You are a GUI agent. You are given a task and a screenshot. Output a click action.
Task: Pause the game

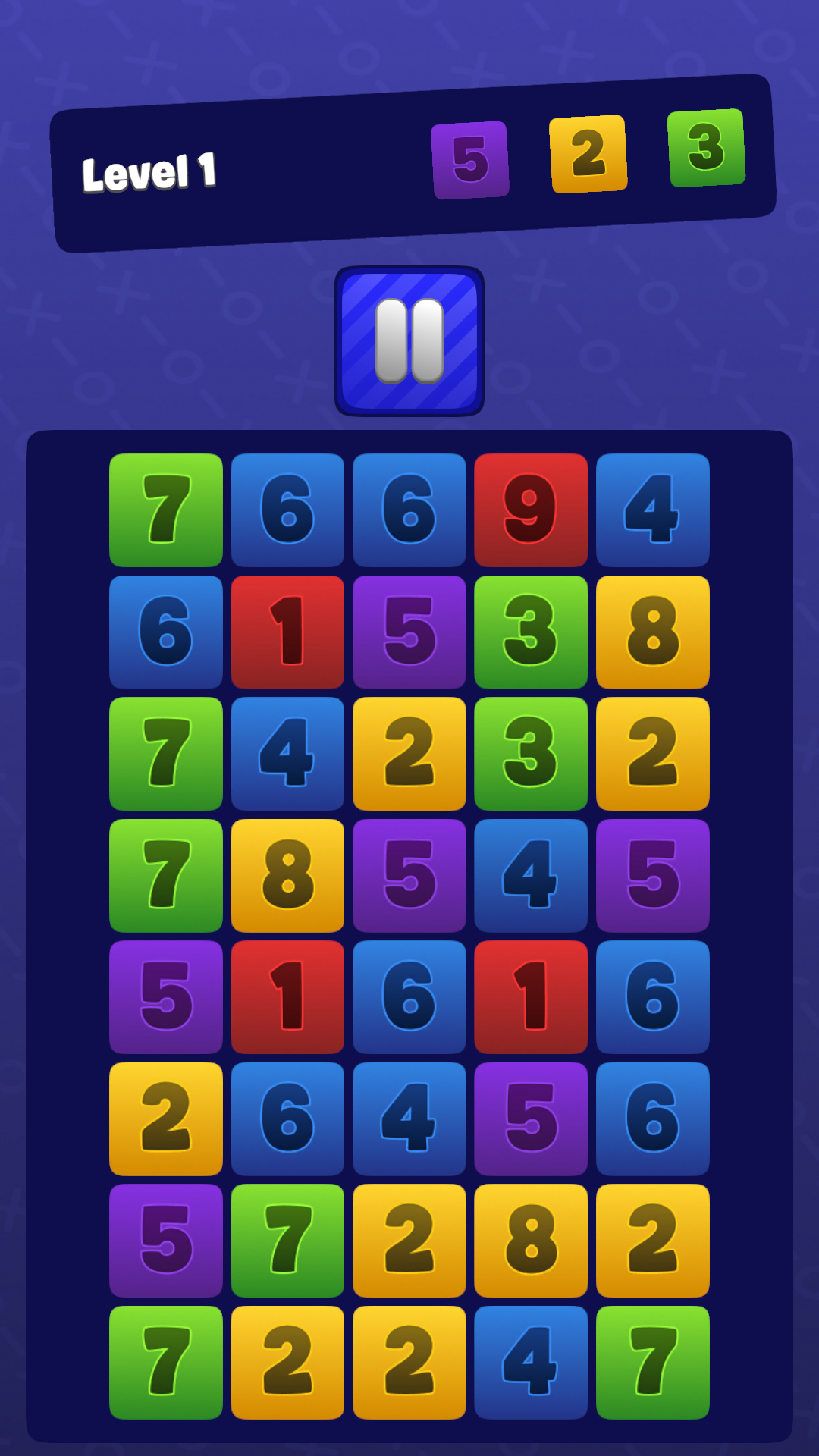pyautogui.click(x=409, y=340)
